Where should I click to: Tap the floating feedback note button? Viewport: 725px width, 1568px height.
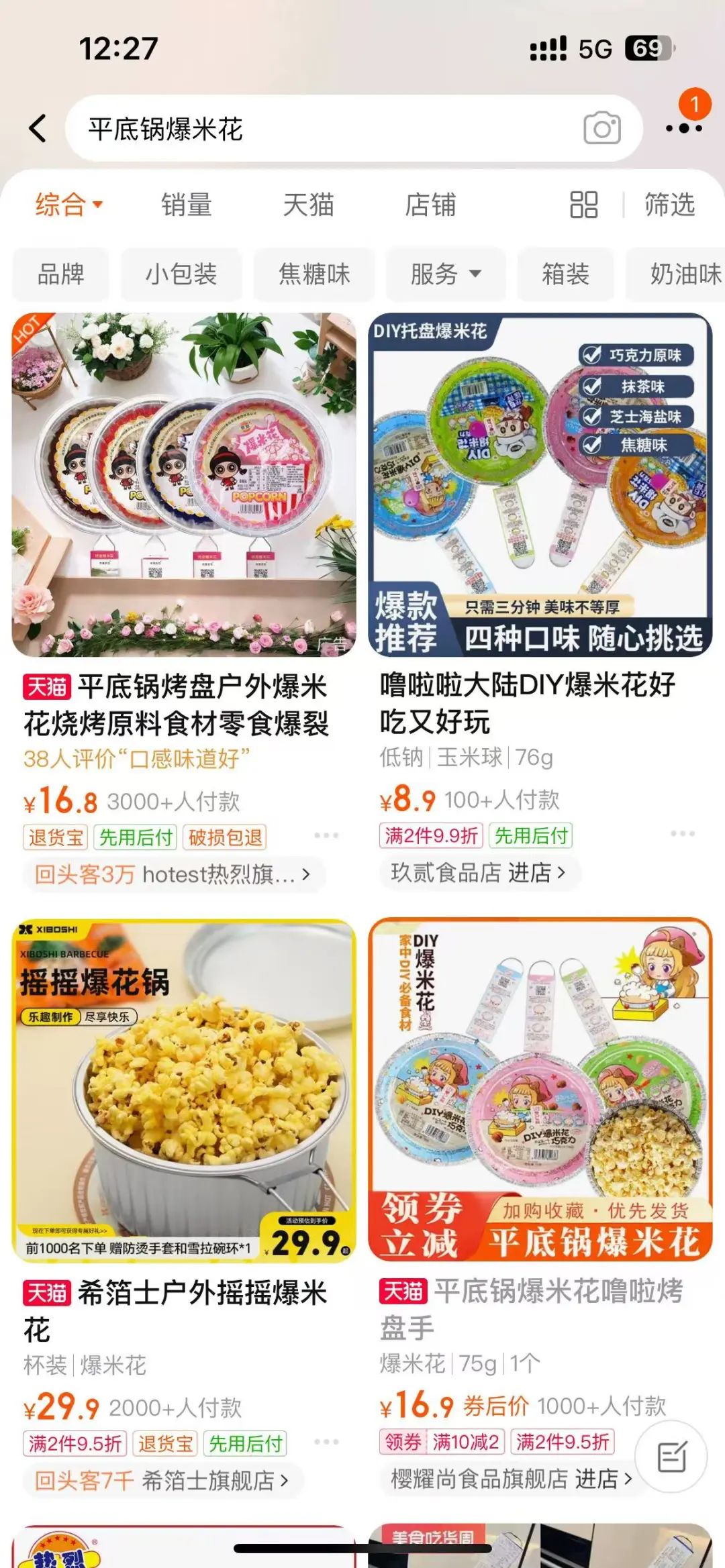coord(671,1456)
